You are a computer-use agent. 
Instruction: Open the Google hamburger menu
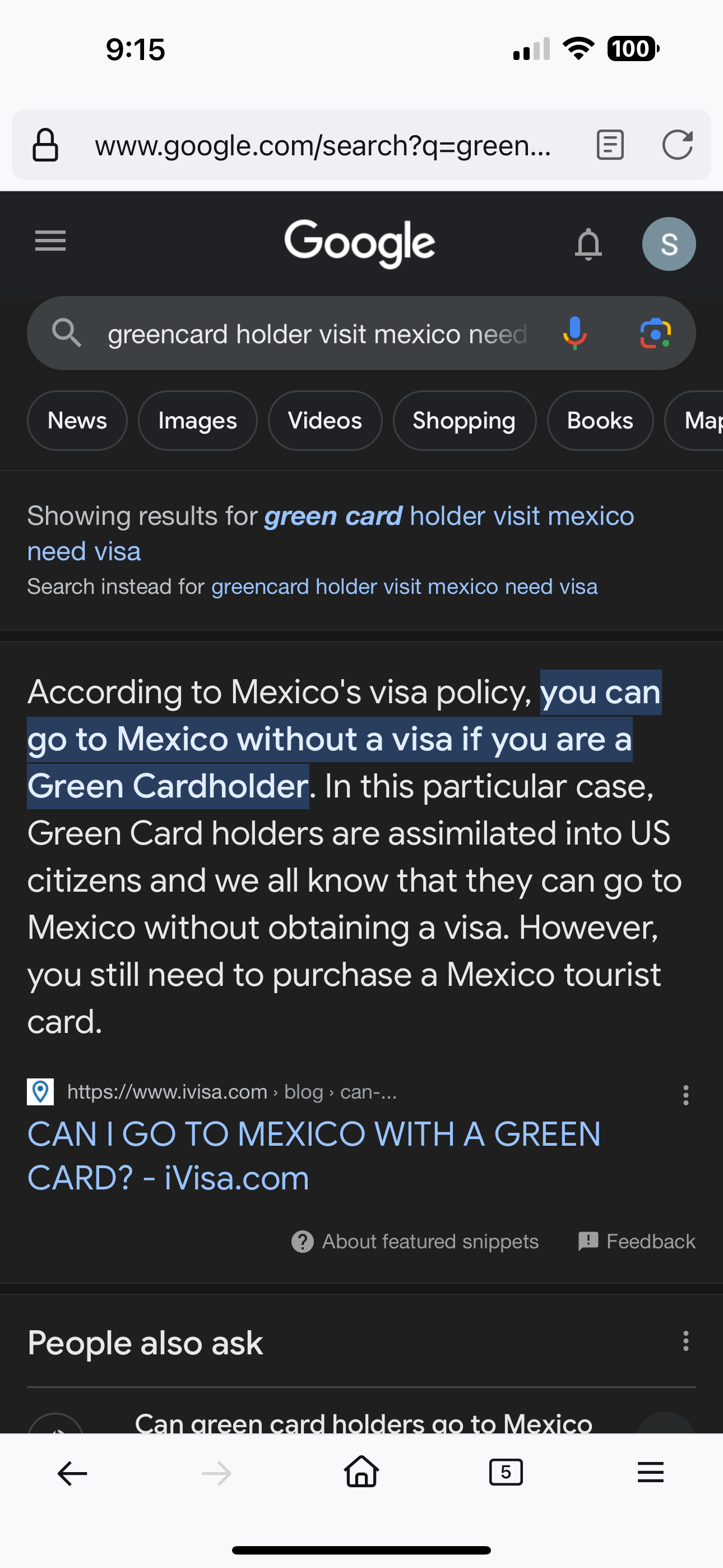click(x=50, y=241)
